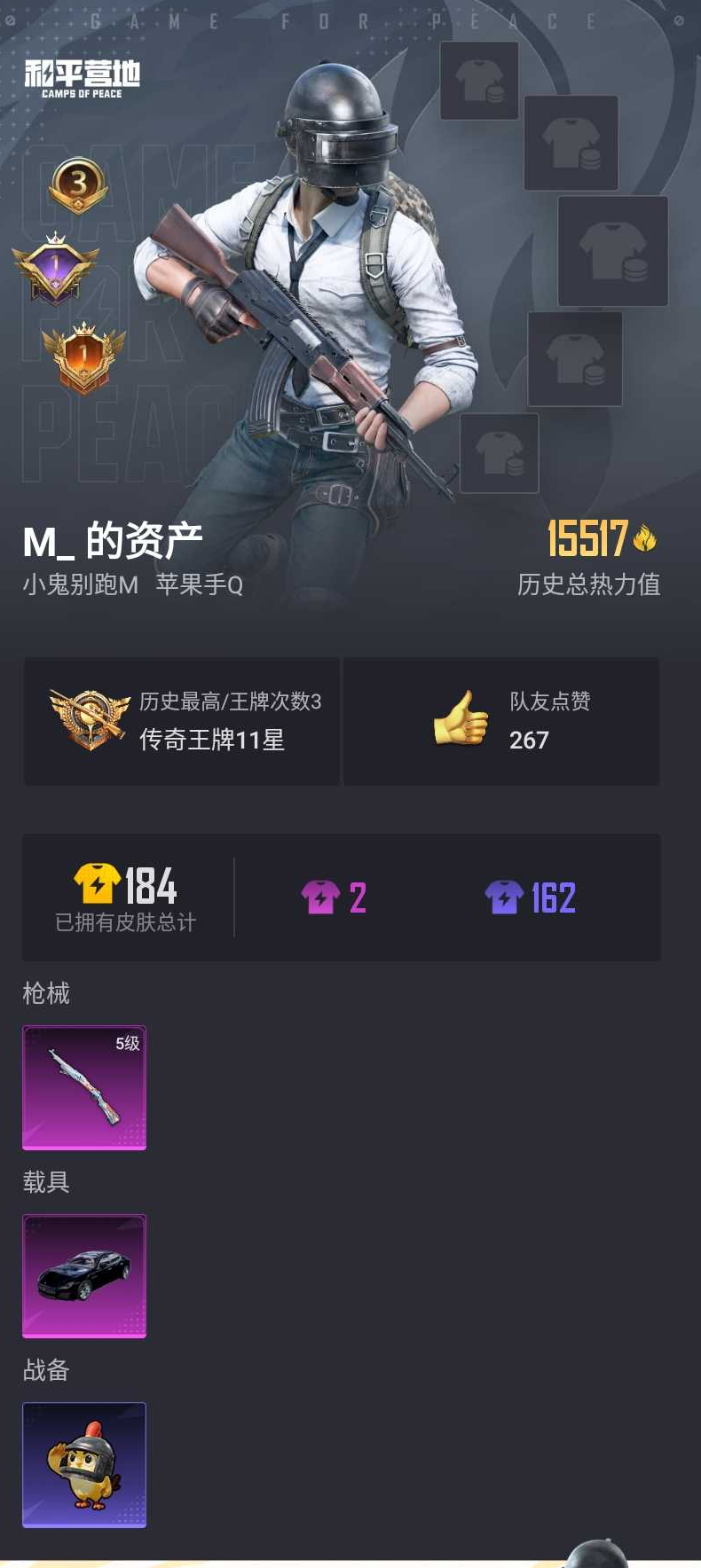Click the thumbs-up emoji for 队友点赞

tap(458, 721)
